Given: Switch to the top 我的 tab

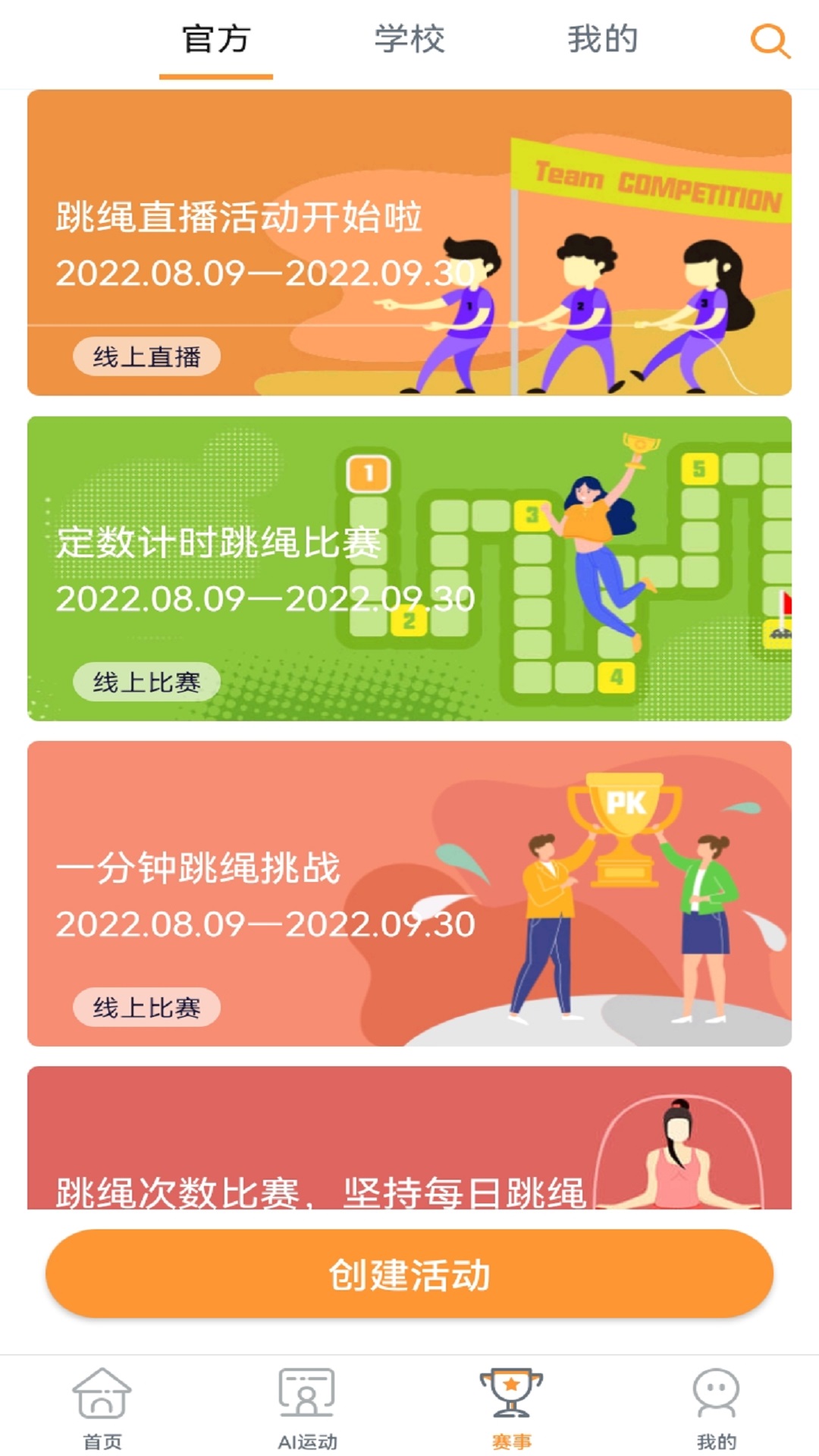Looking at the screenshot, I should 603,39.
